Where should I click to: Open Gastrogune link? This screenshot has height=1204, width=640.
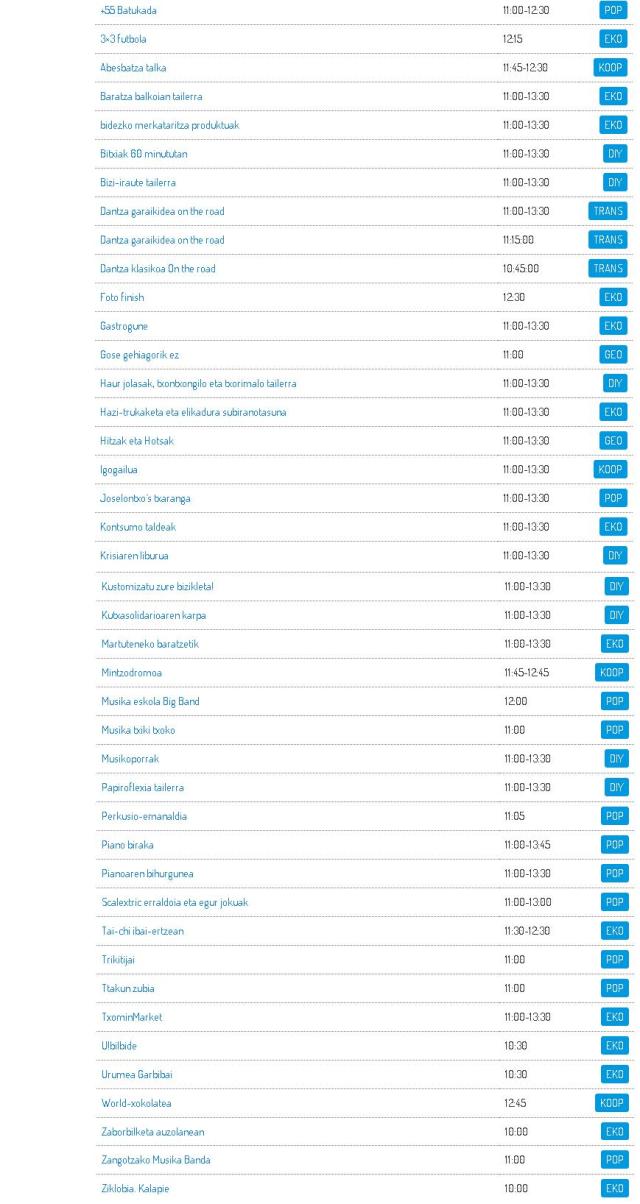point(124,327)
